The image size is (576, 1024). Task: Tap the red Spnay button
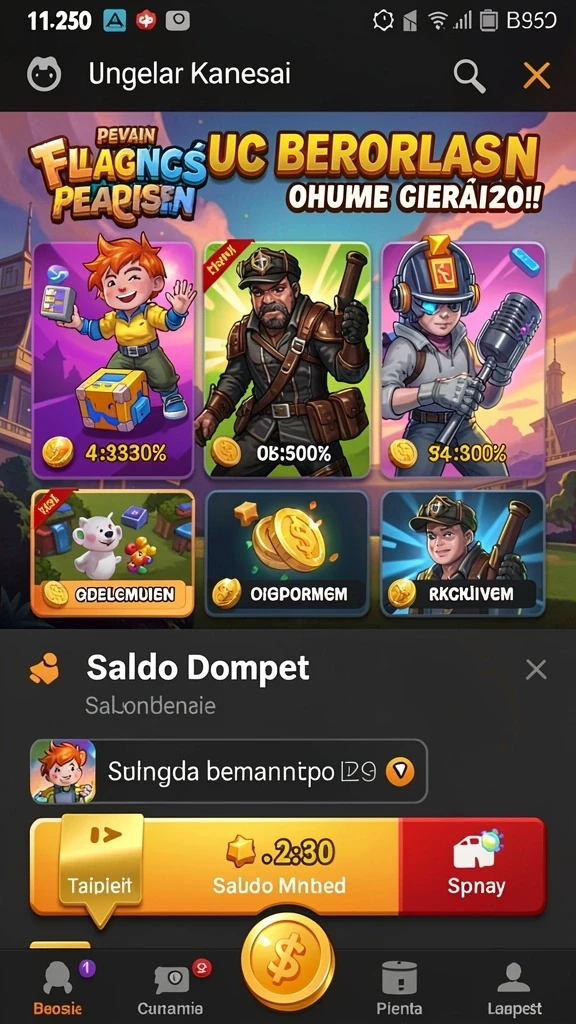[x=472, y=867]
